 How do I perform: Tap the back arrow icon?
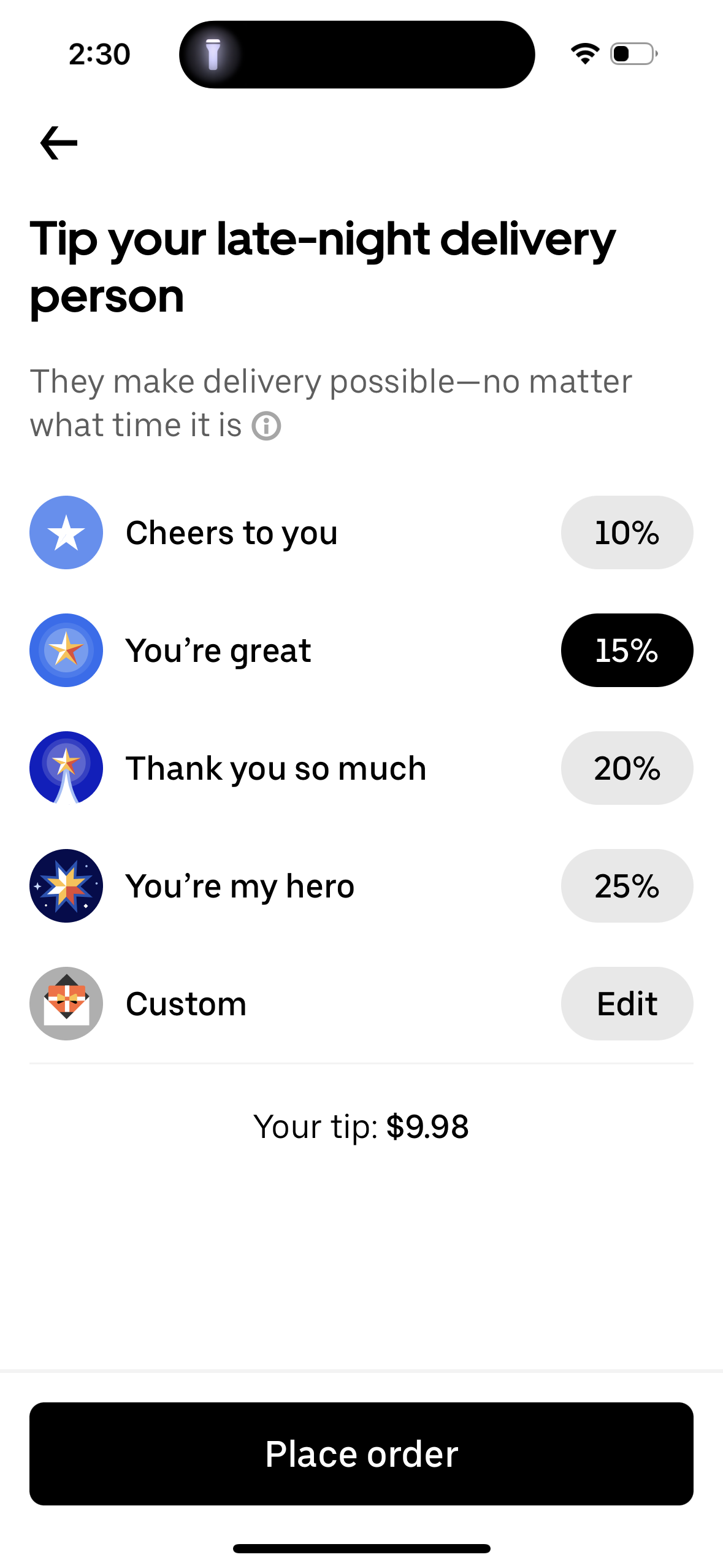[x=58, y=142]
